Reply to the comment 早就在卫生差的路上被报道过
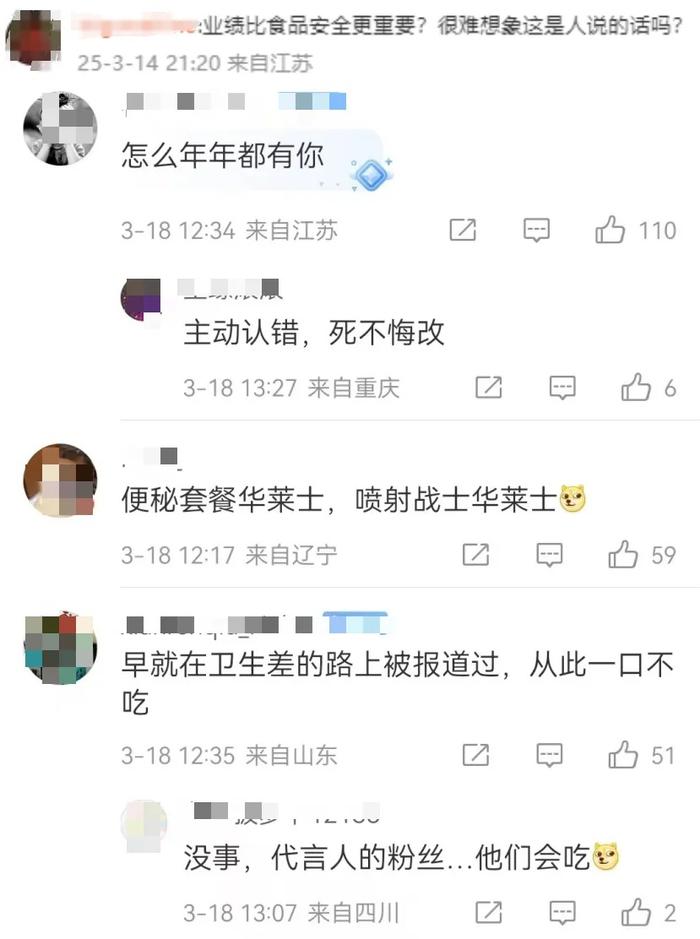This screenshot has width=700, height=939. click(x=550, y=755)
